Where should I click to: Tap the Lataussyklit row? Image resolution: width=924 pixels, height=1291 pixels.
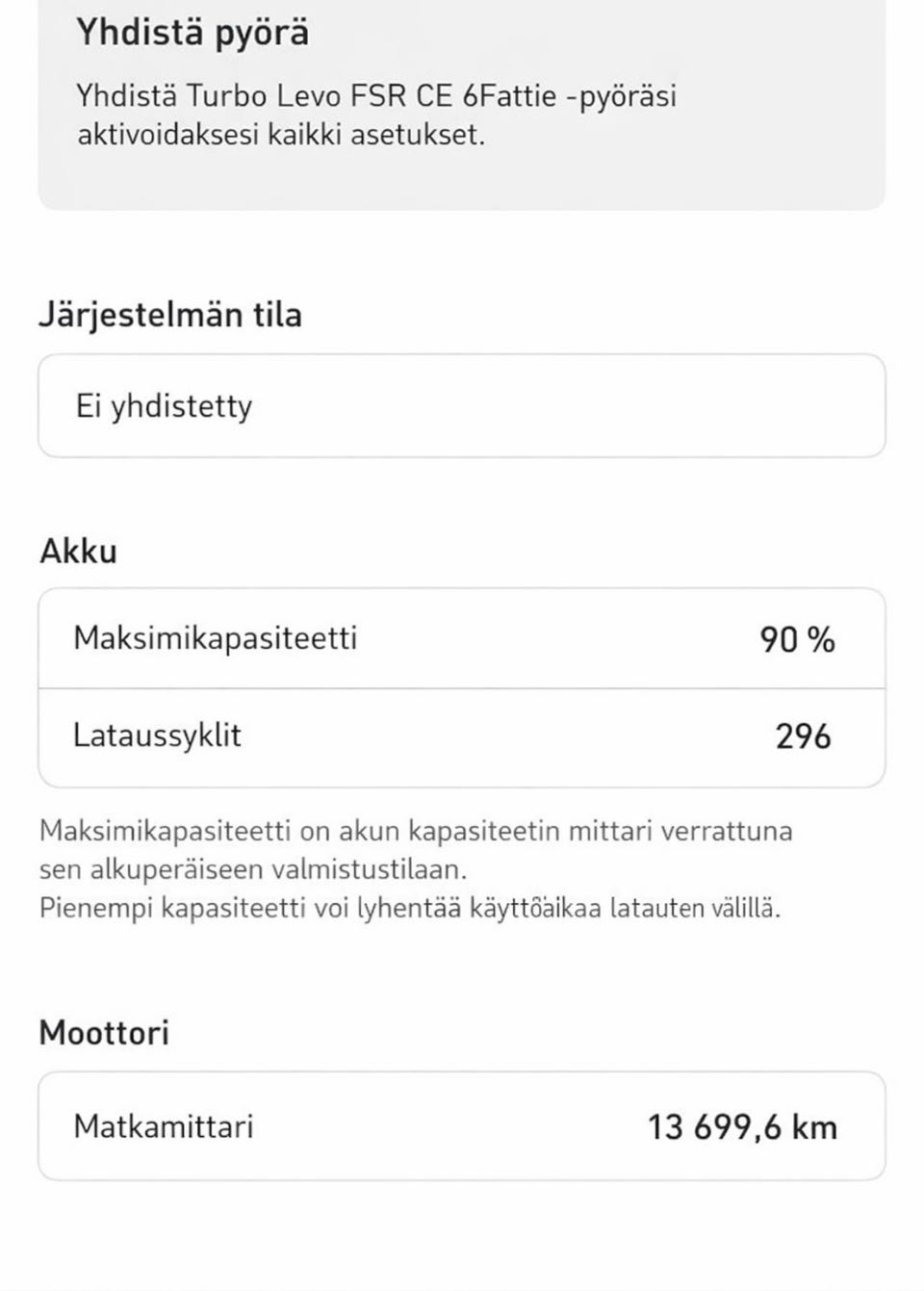pyautogui.click(x=462, y=736)
